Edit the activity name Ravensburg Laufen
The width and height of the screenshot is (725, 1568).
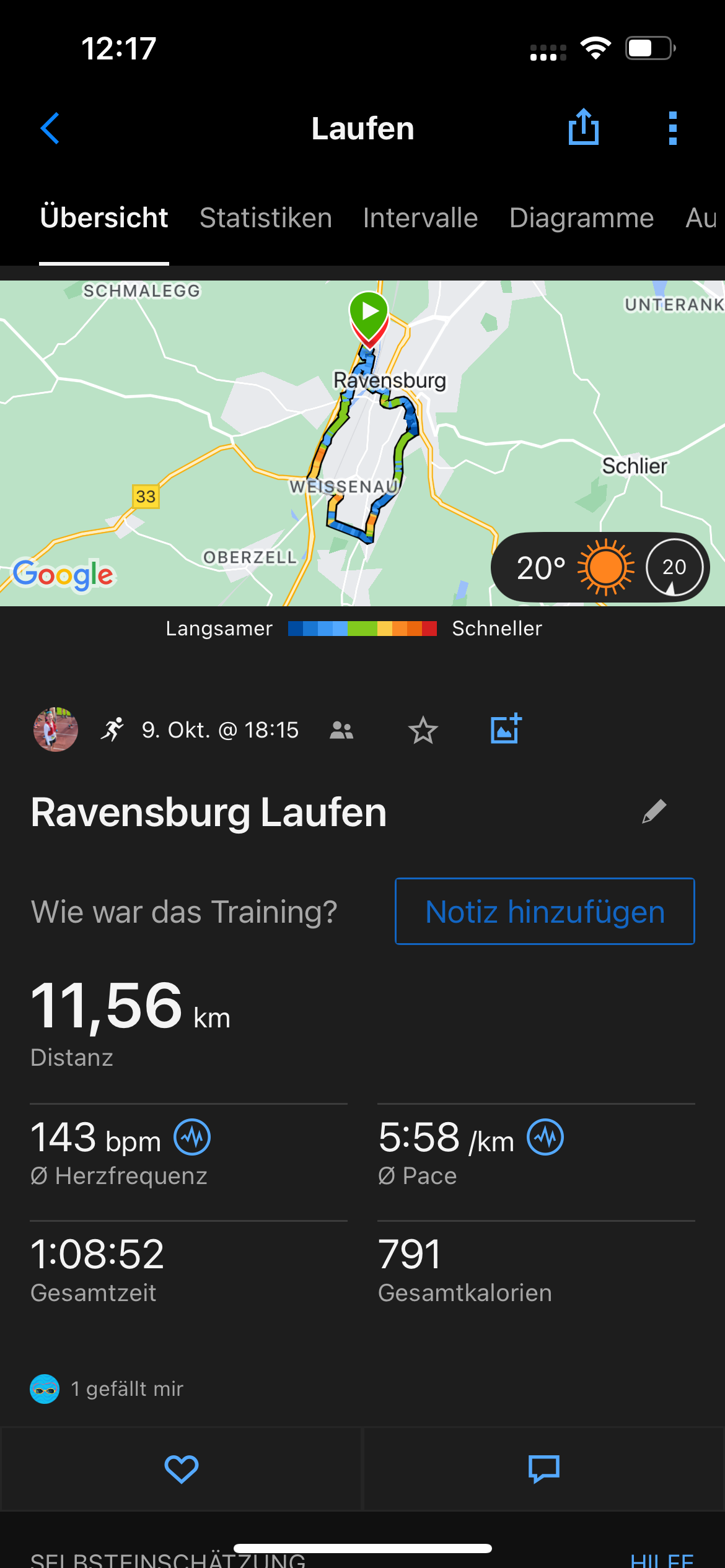click(654, 811)
